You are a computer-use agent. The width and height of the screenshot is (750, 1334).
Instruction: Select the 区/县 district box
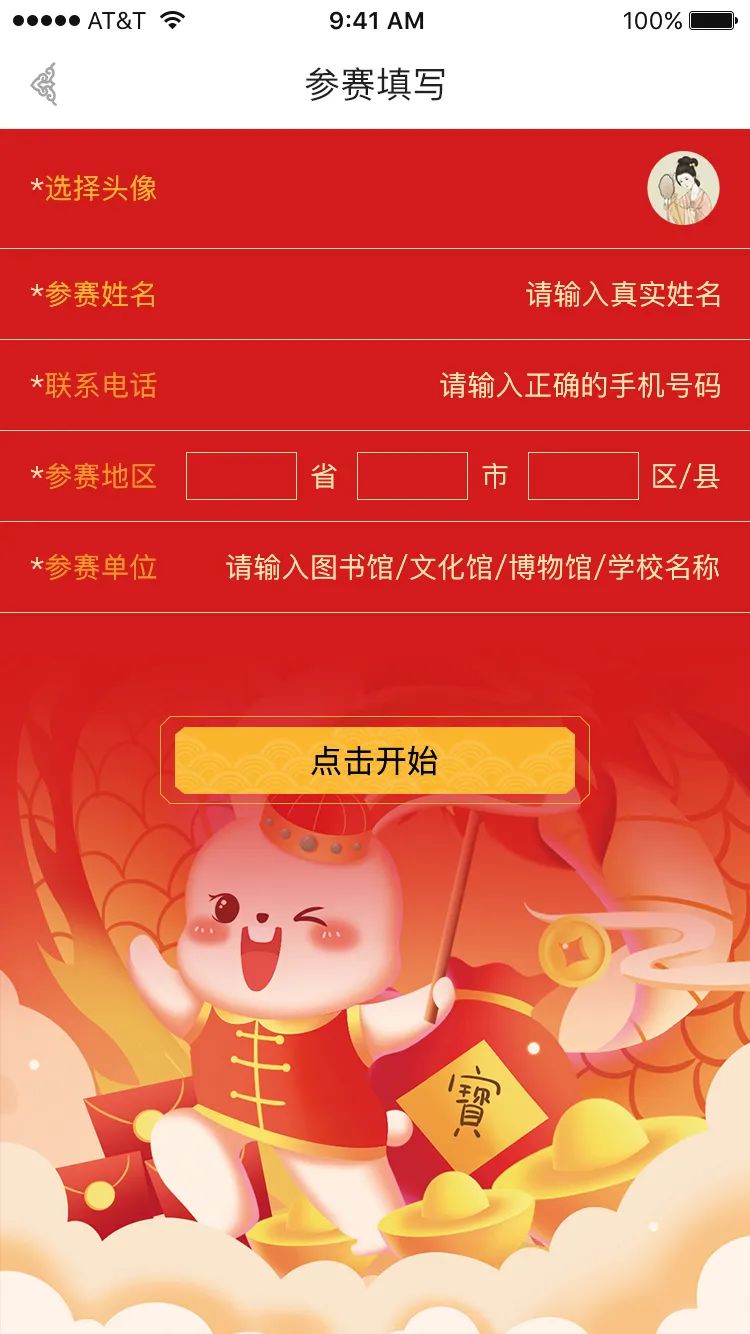(583, 476)
